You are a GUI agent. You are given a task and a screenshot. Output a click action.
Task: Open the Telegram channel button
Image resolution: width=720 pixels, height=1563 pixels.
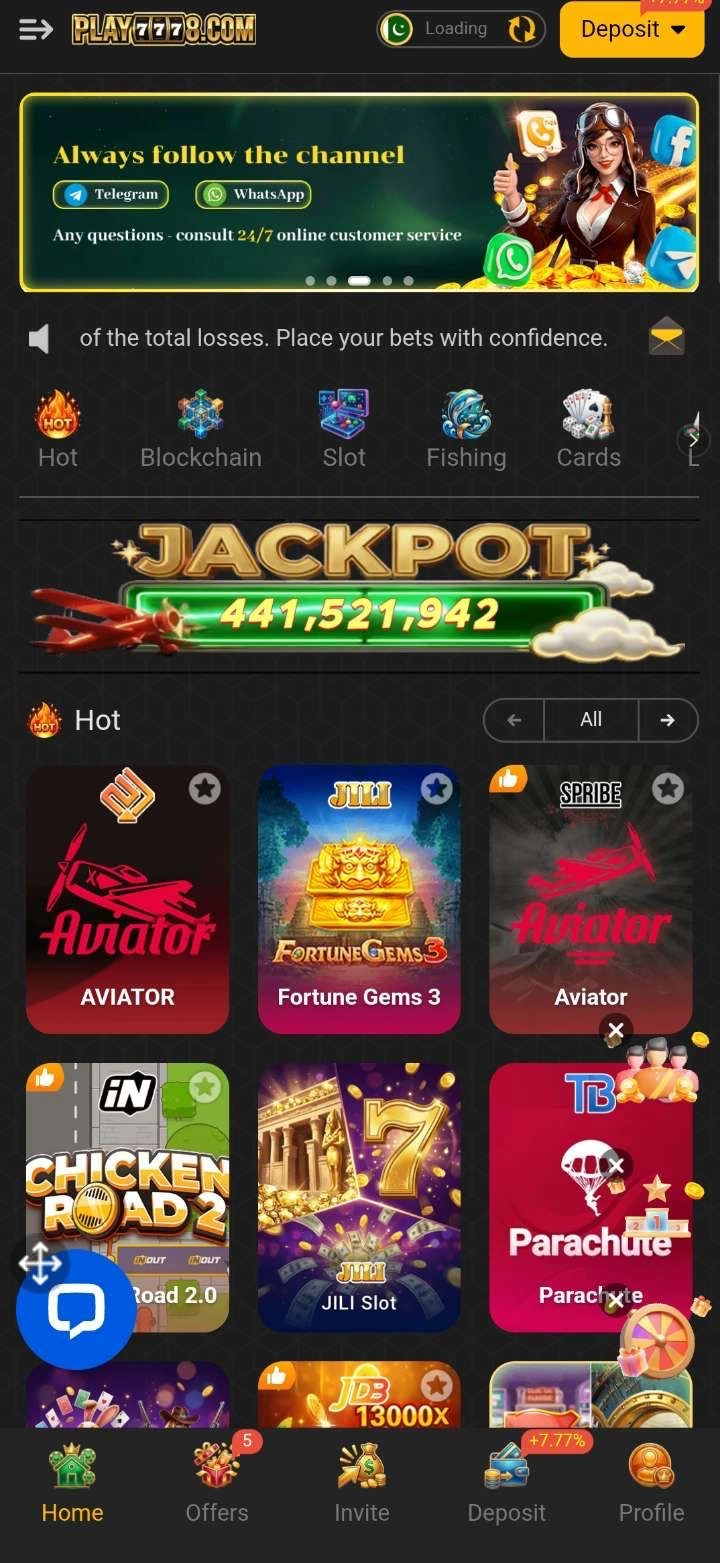[111, 194]
